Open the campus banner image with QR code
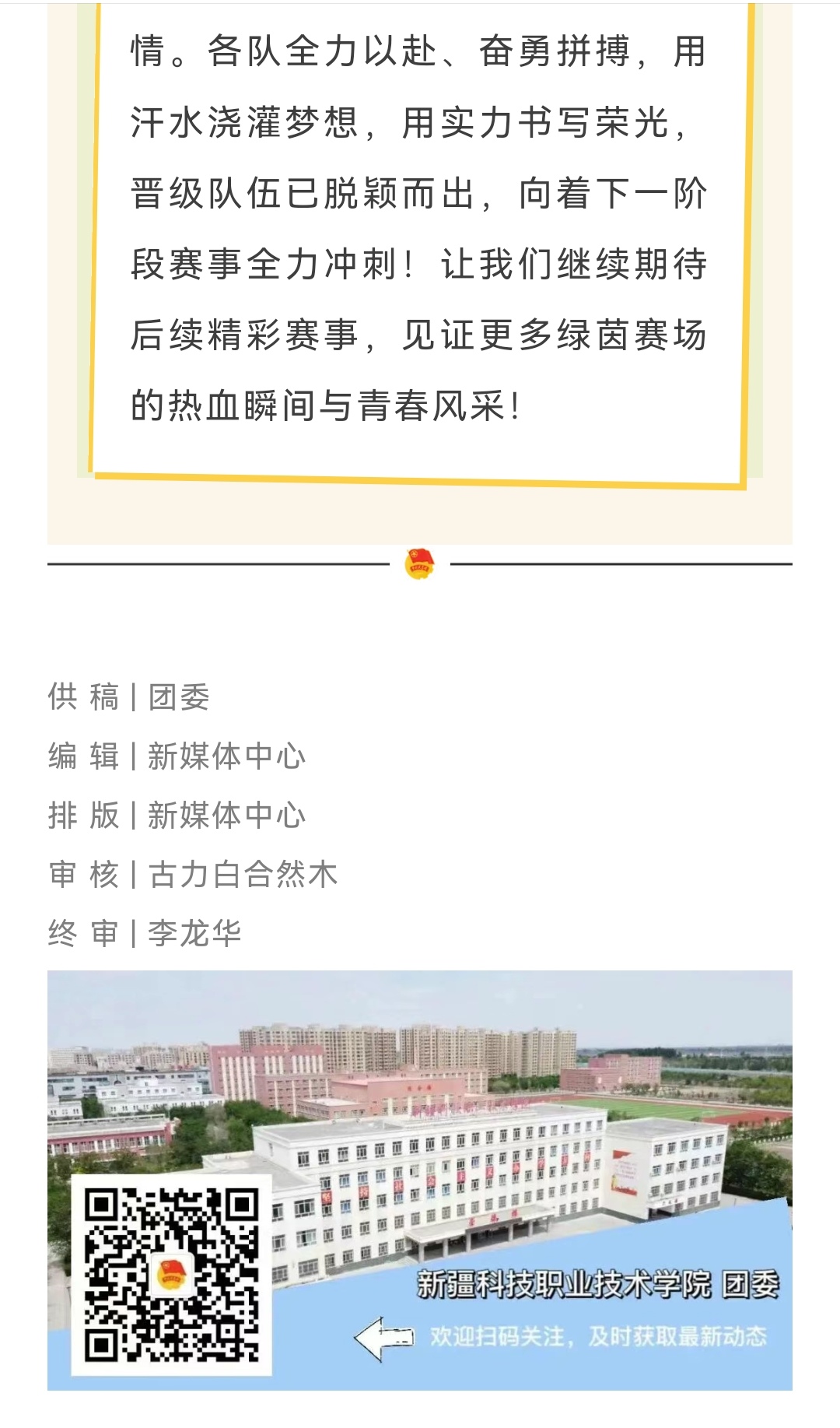 [420, 1179]
